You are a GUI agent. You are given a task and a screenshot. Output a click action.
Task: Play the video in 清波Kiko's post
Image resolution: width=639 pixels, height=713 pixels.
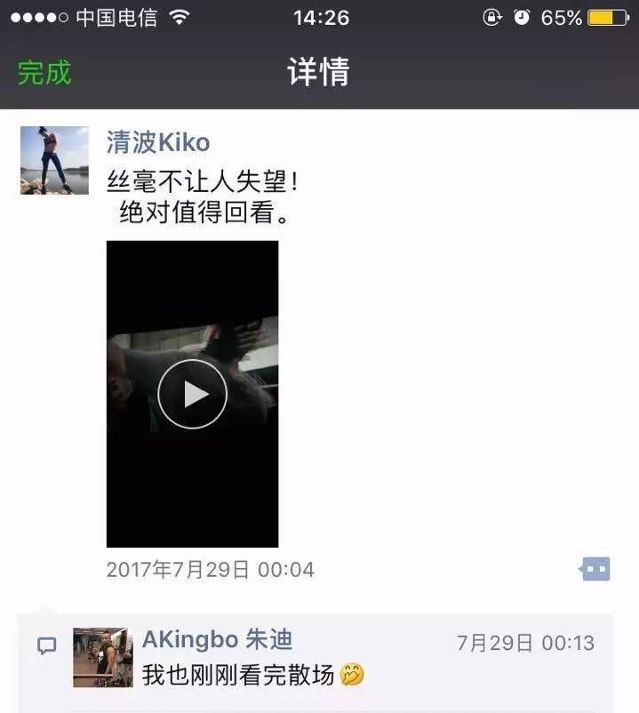click(192, 393)
